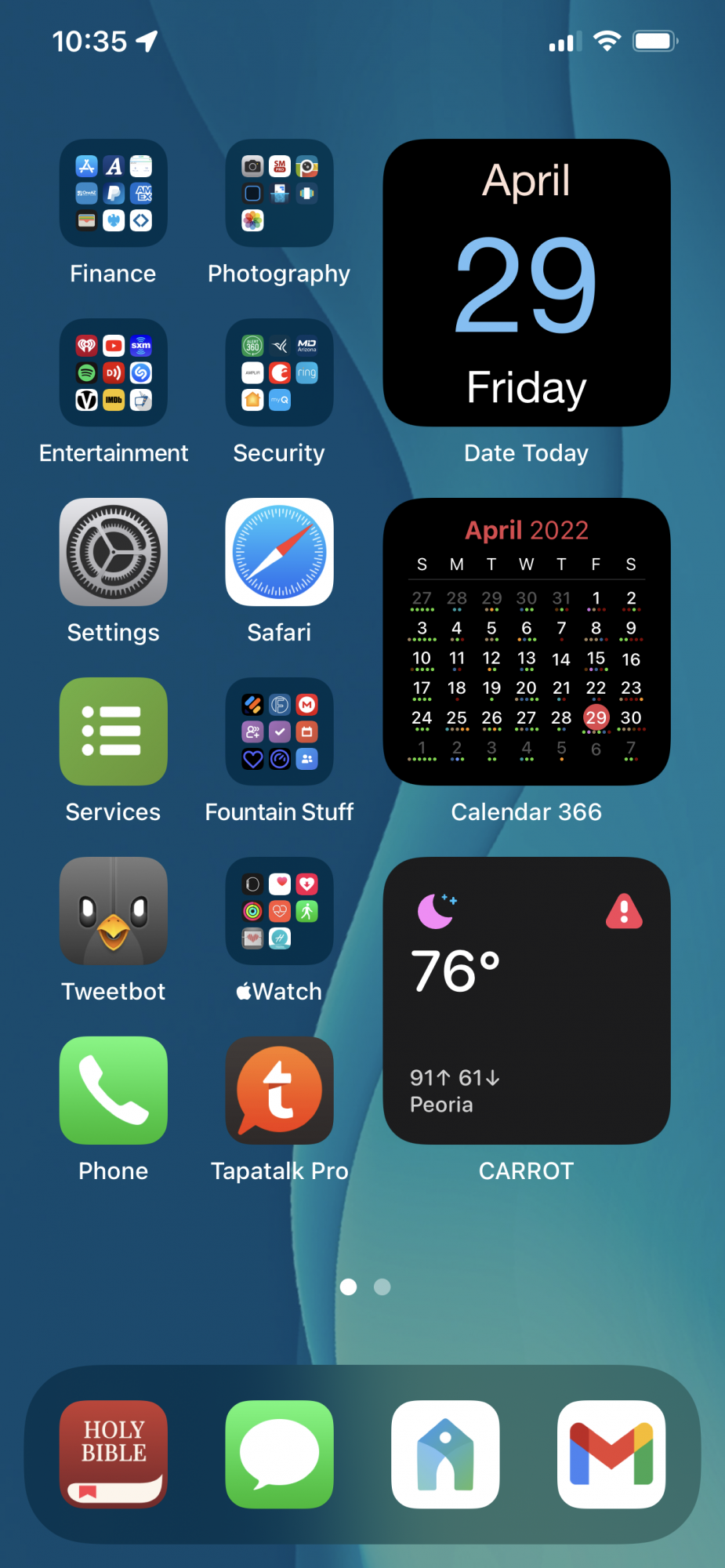Launch the Home app from dock
The height and width of the screenshot is (1568, 725).
click(x=445, y=1455)
